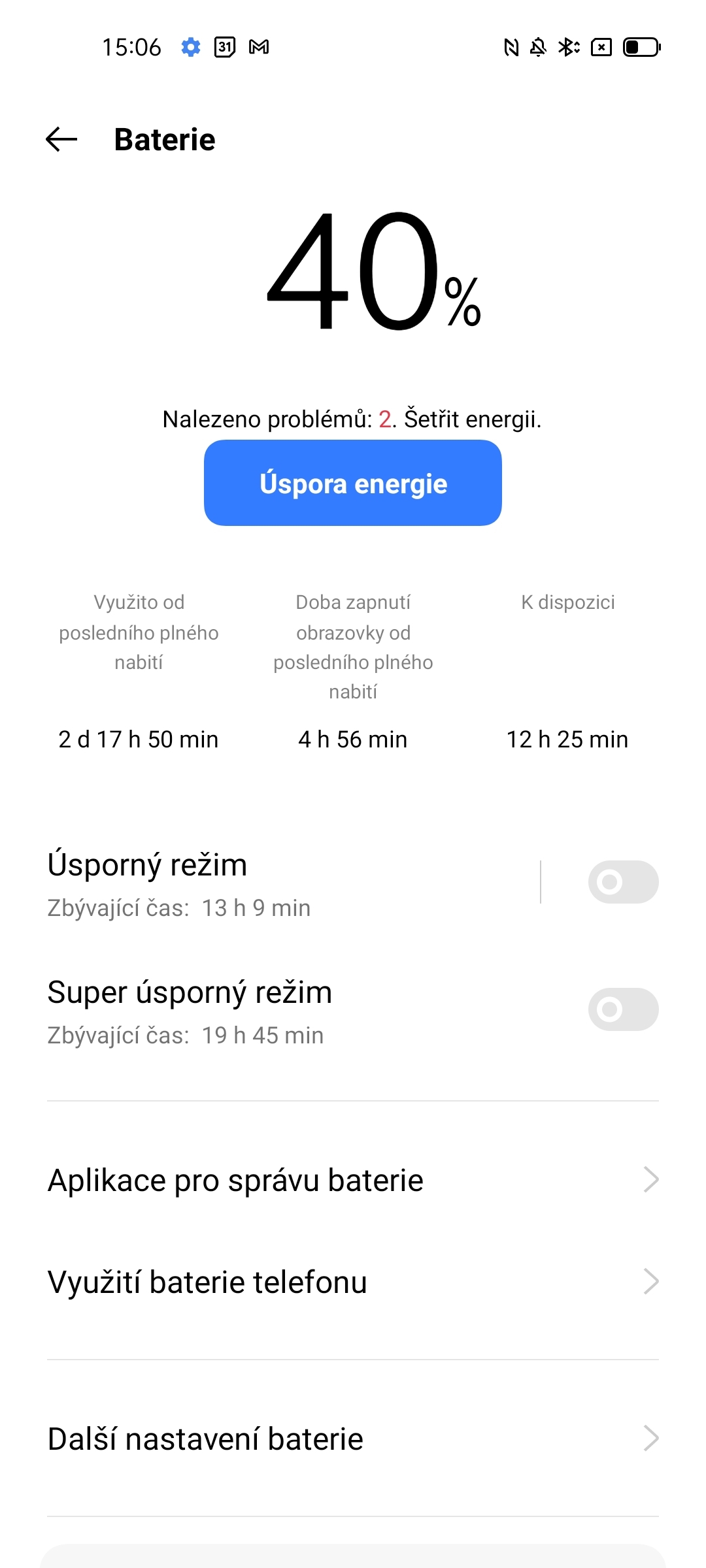Open Využití baterie telefonu chevron

click(x=649, y=1282)
